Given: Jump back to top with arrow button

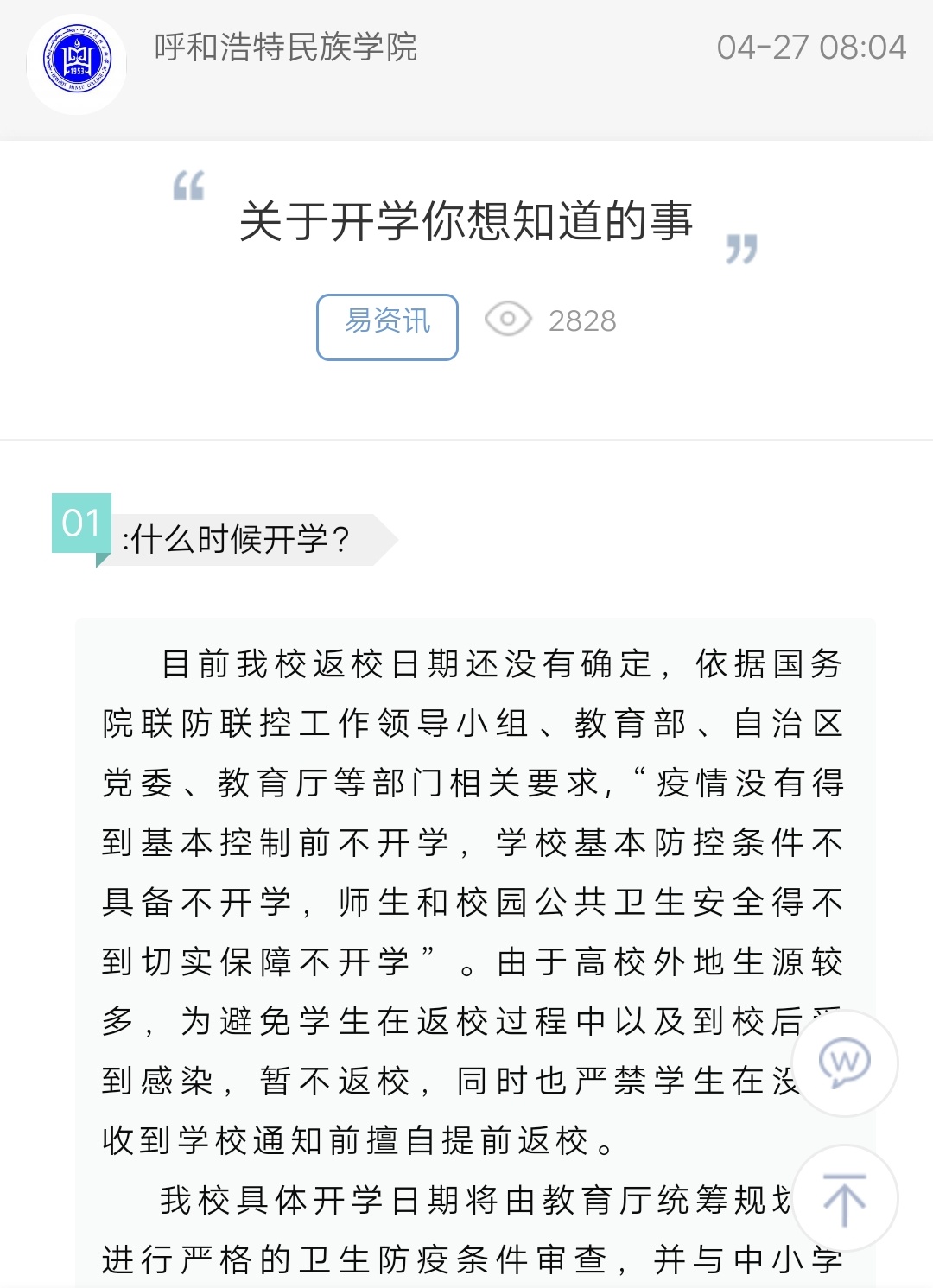Looking at the screenshot, I should (x=844, y=1199).
